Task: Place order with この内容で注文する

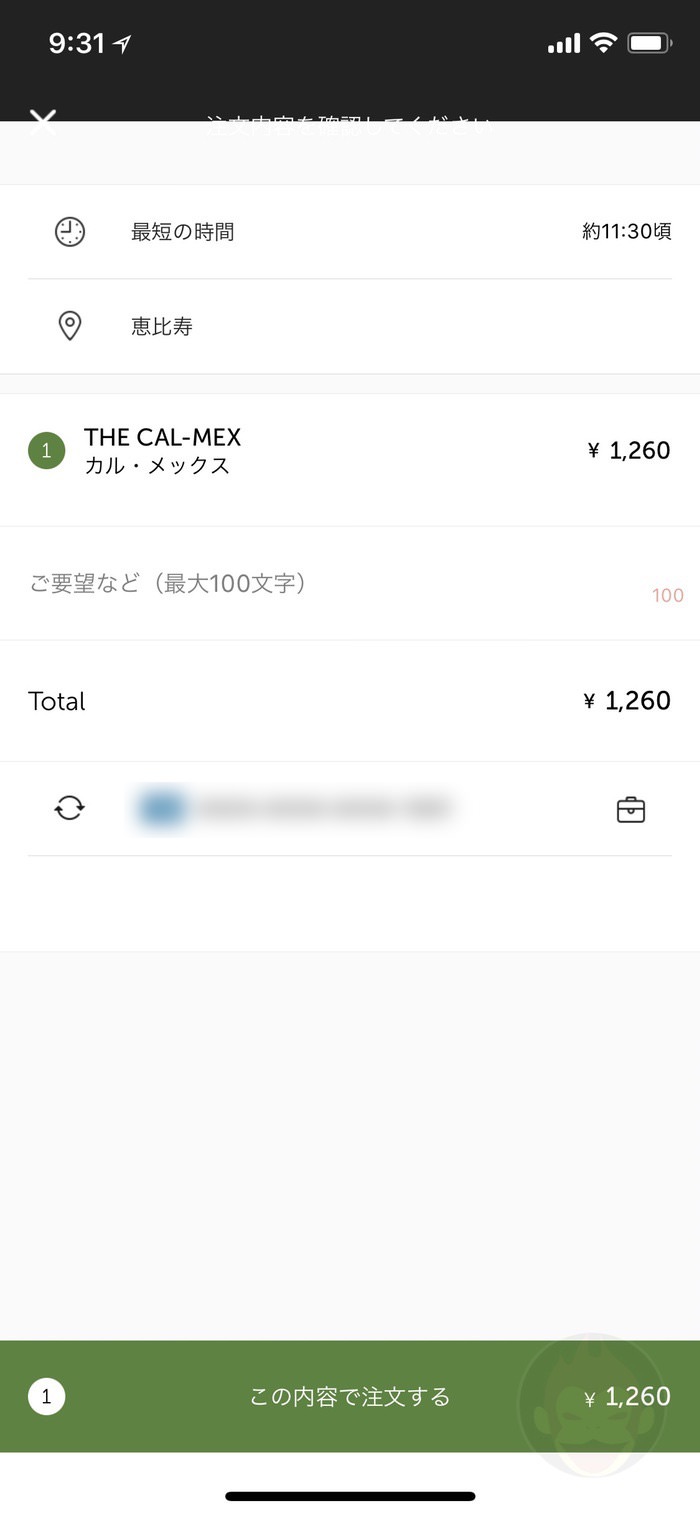Action: coord(350,1396)
